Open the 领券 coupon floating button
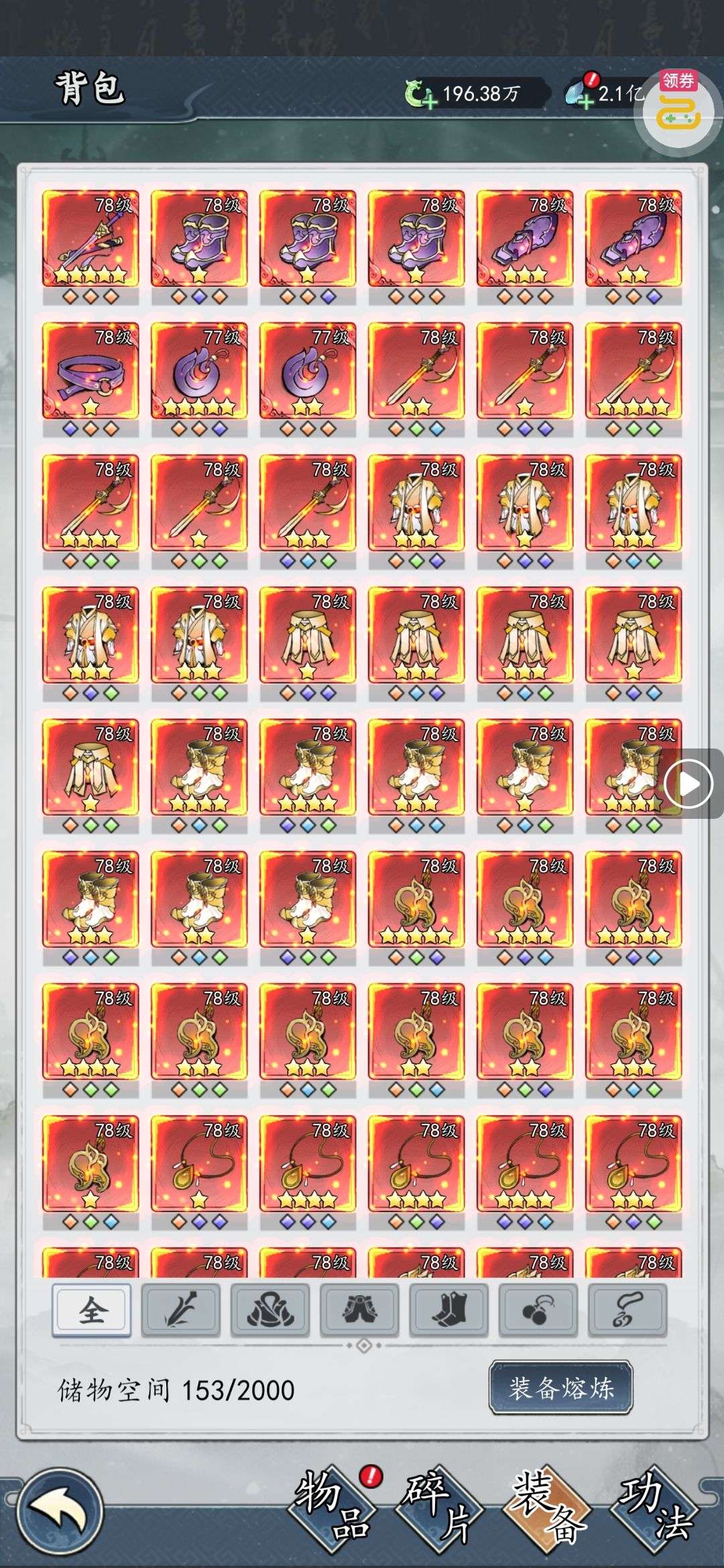The image size is (724, 1568). click(678, 109)
